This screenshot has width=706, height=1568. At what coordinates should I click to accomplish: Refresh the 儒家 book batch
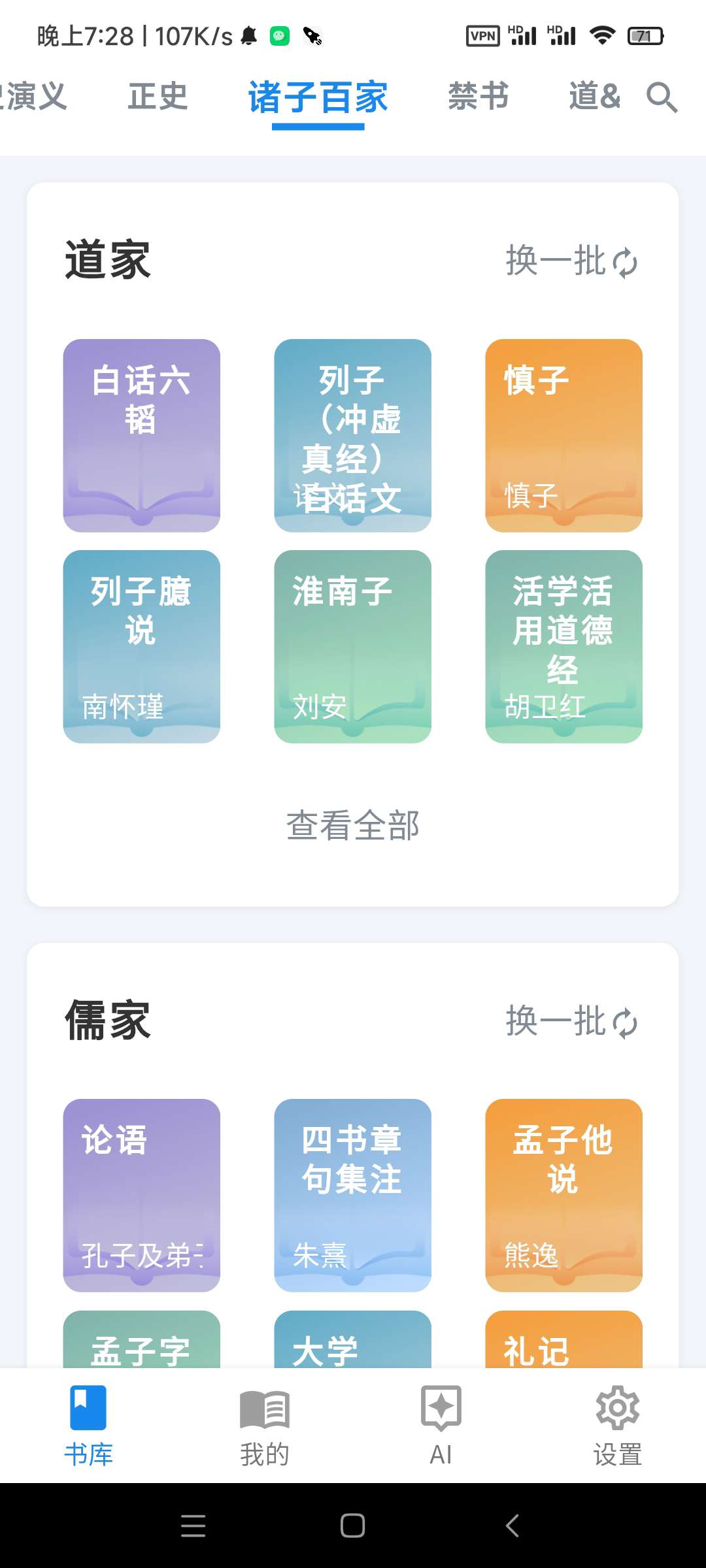tap(571, 1022)
